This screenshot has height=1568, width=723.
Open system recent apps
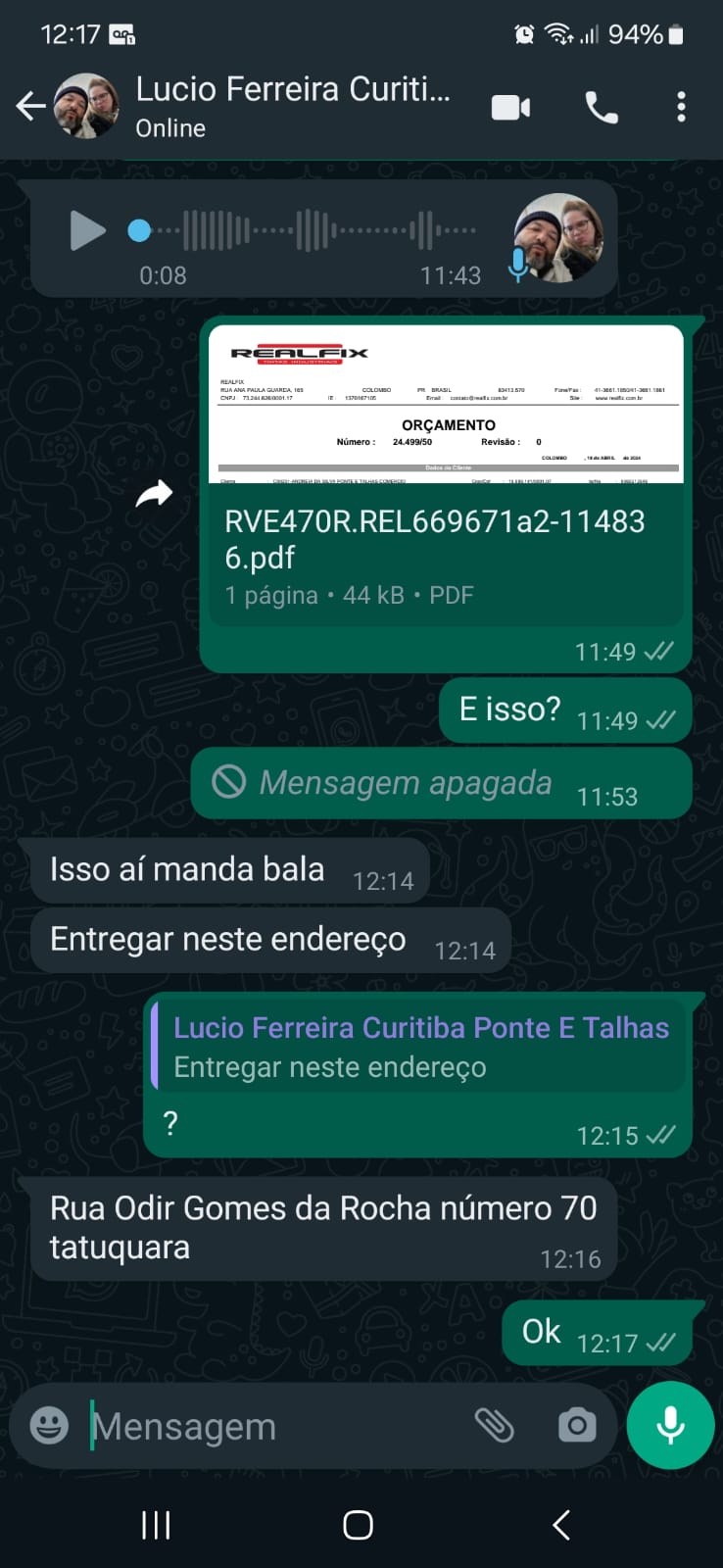(x=156, y=1525)
